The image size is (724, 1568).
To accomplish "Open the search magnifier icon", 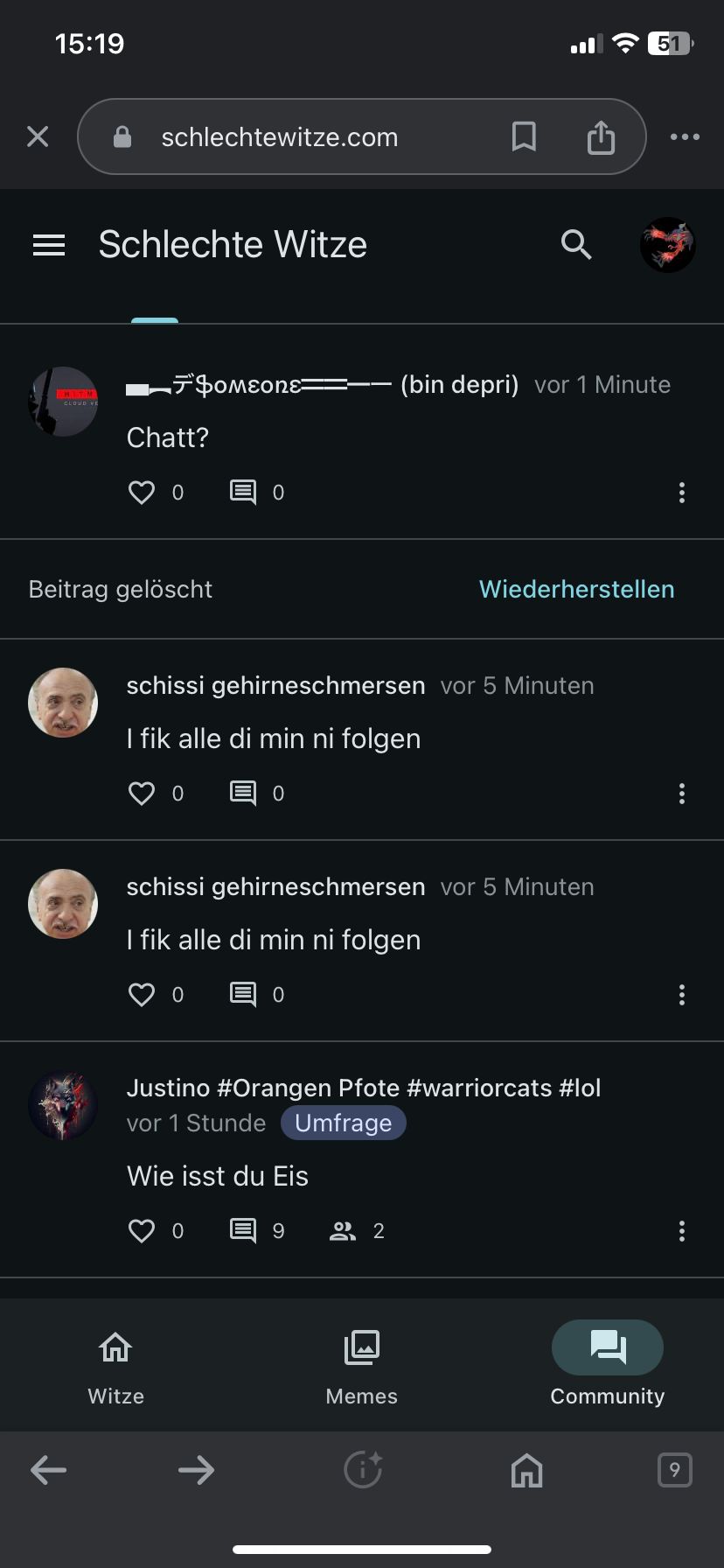I will (x=576, y=245).
